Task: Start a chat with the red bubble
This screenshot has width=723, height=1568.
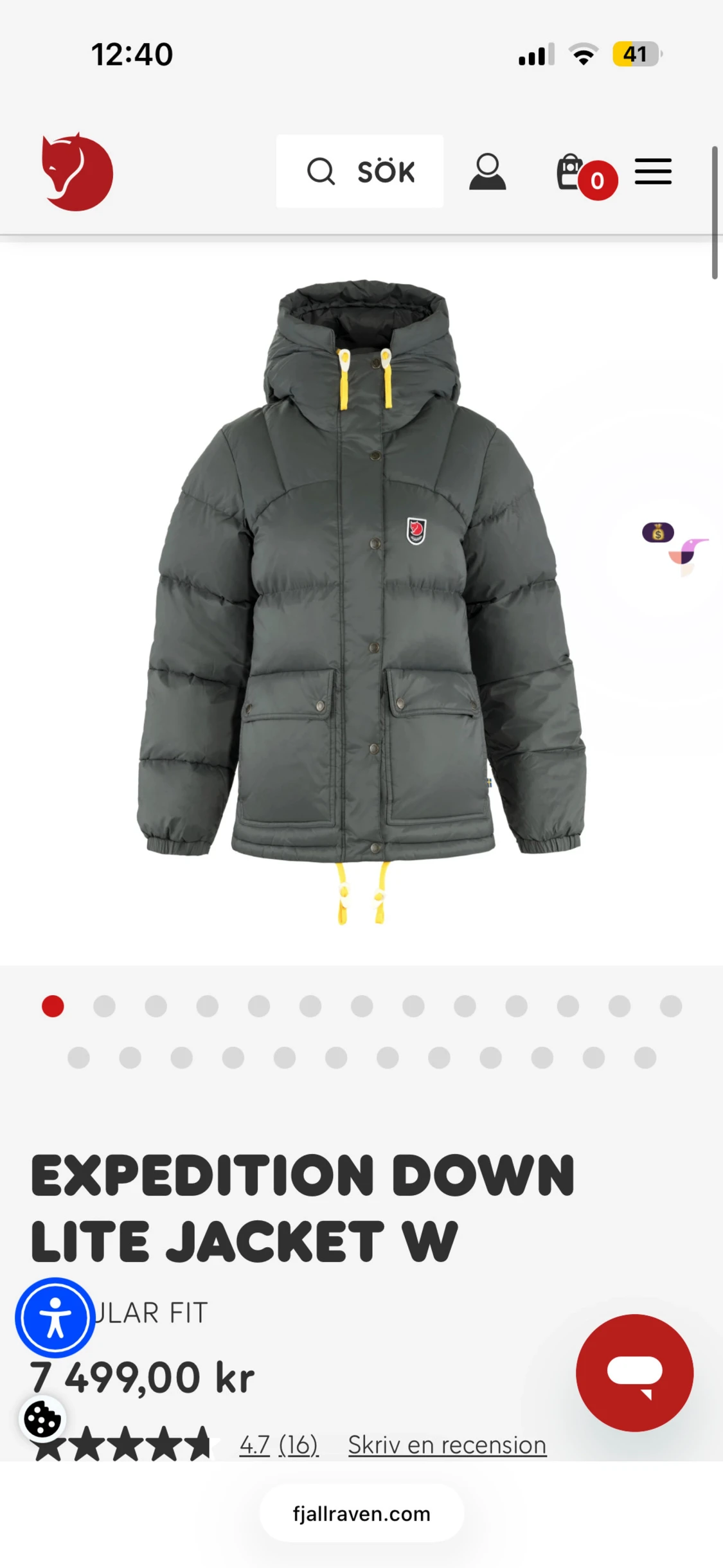Action: point(634,1373)
